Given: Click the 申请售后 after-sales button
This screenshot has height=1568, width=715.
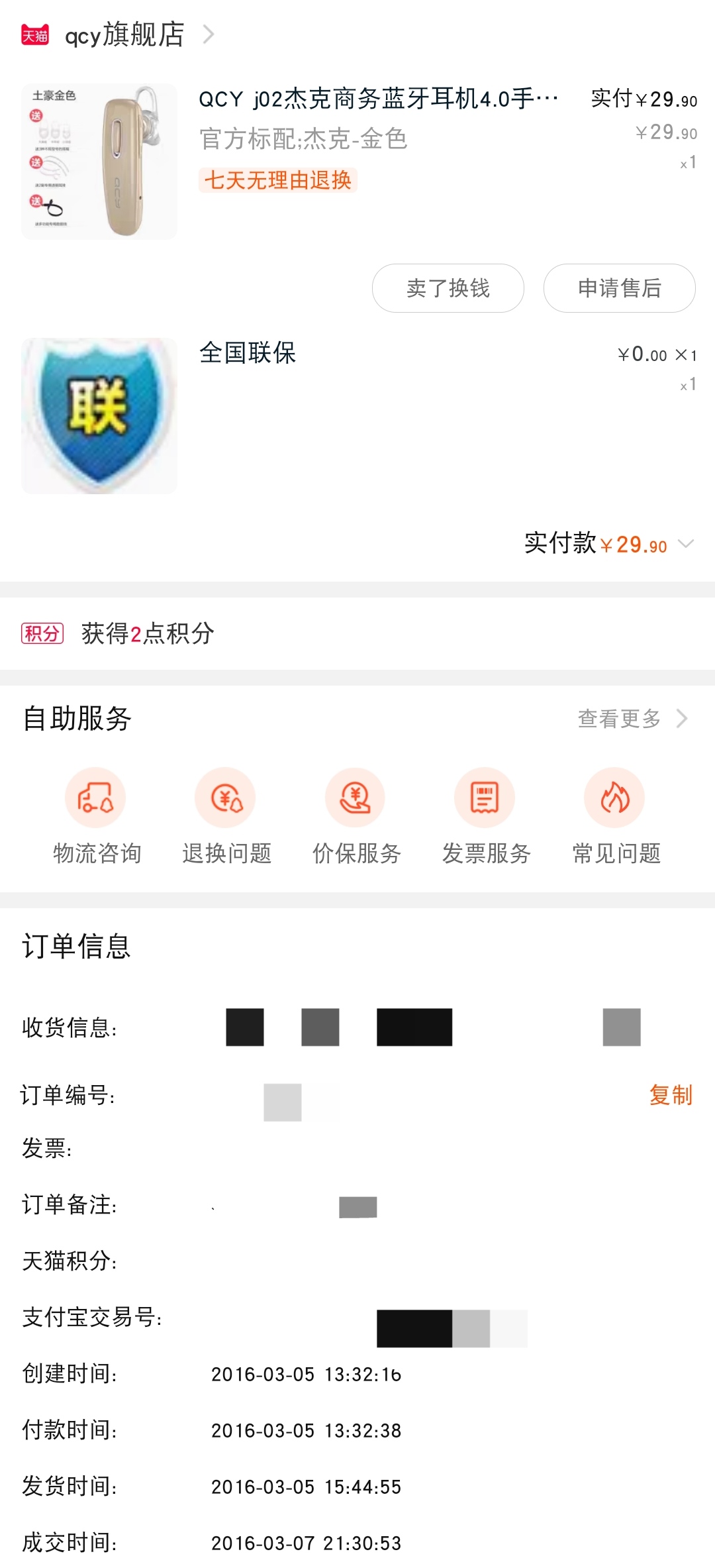Looking at the screenshot, I should tap(620, 287).
